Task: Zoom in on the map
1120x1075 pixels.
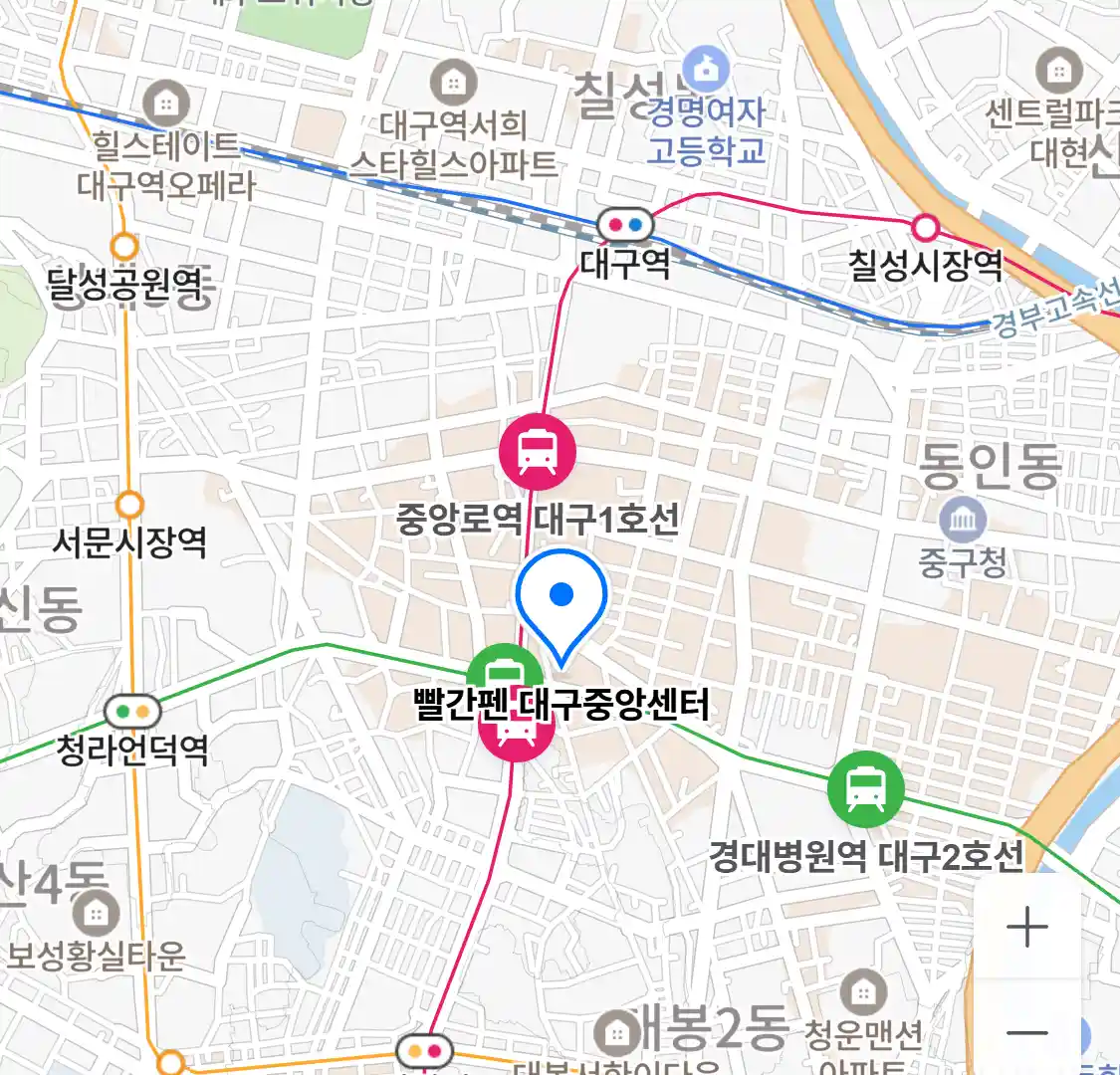Action: 1026,928
